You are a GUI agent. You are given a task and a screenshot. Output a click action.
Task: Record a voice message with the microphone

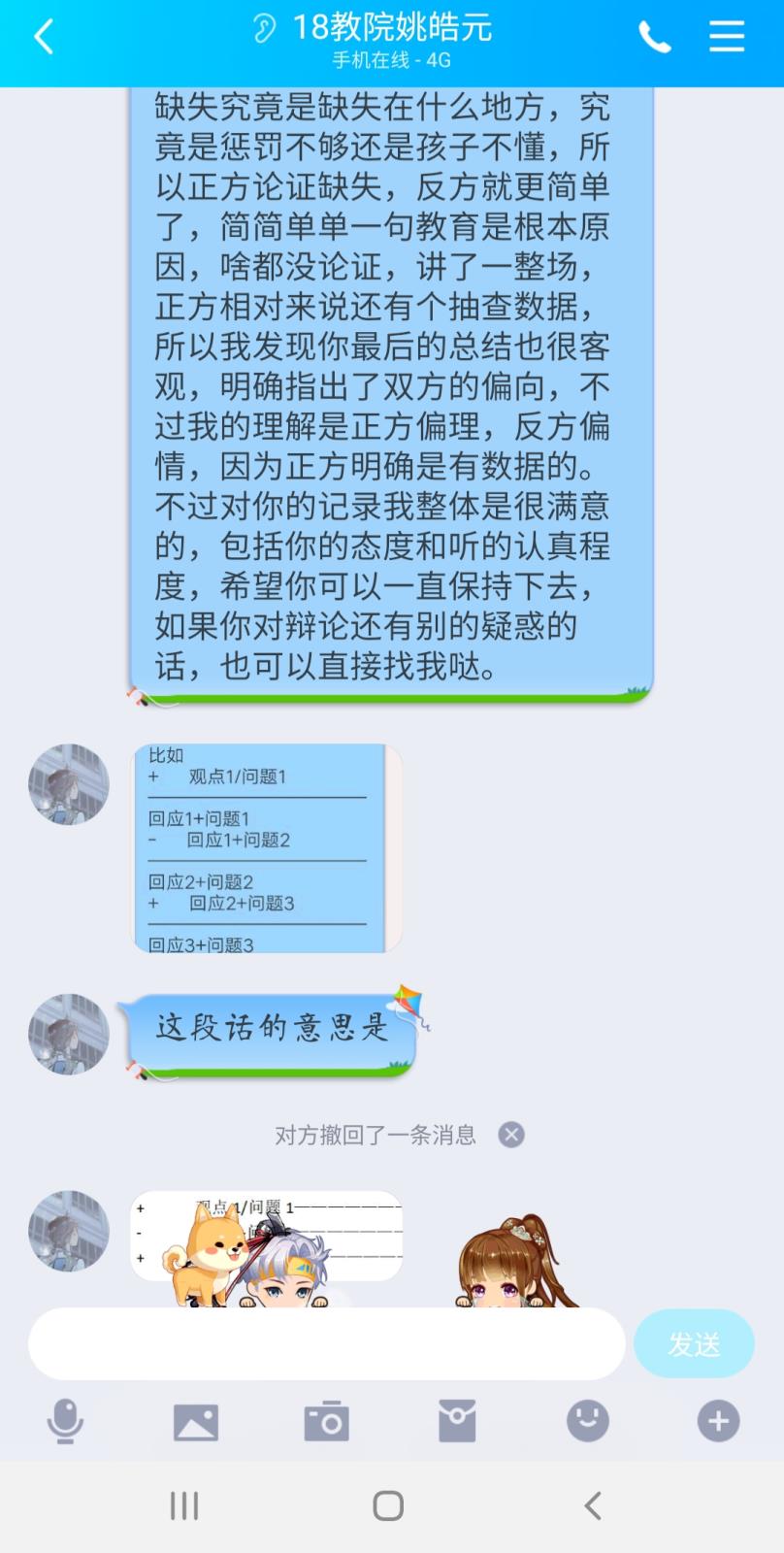pyautogui.click(x=65, y=1422)
